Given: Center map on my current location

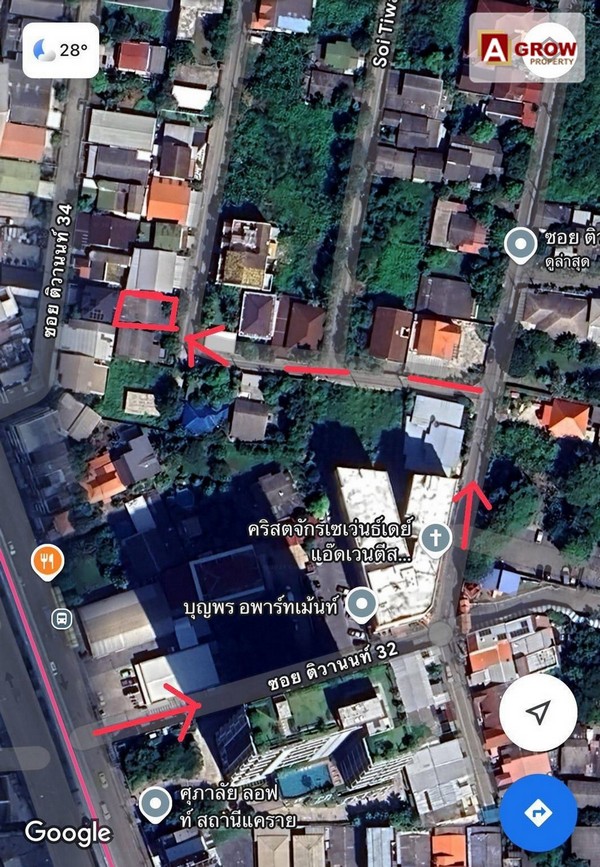Looking at the screenshot, I should coord(538,712).
